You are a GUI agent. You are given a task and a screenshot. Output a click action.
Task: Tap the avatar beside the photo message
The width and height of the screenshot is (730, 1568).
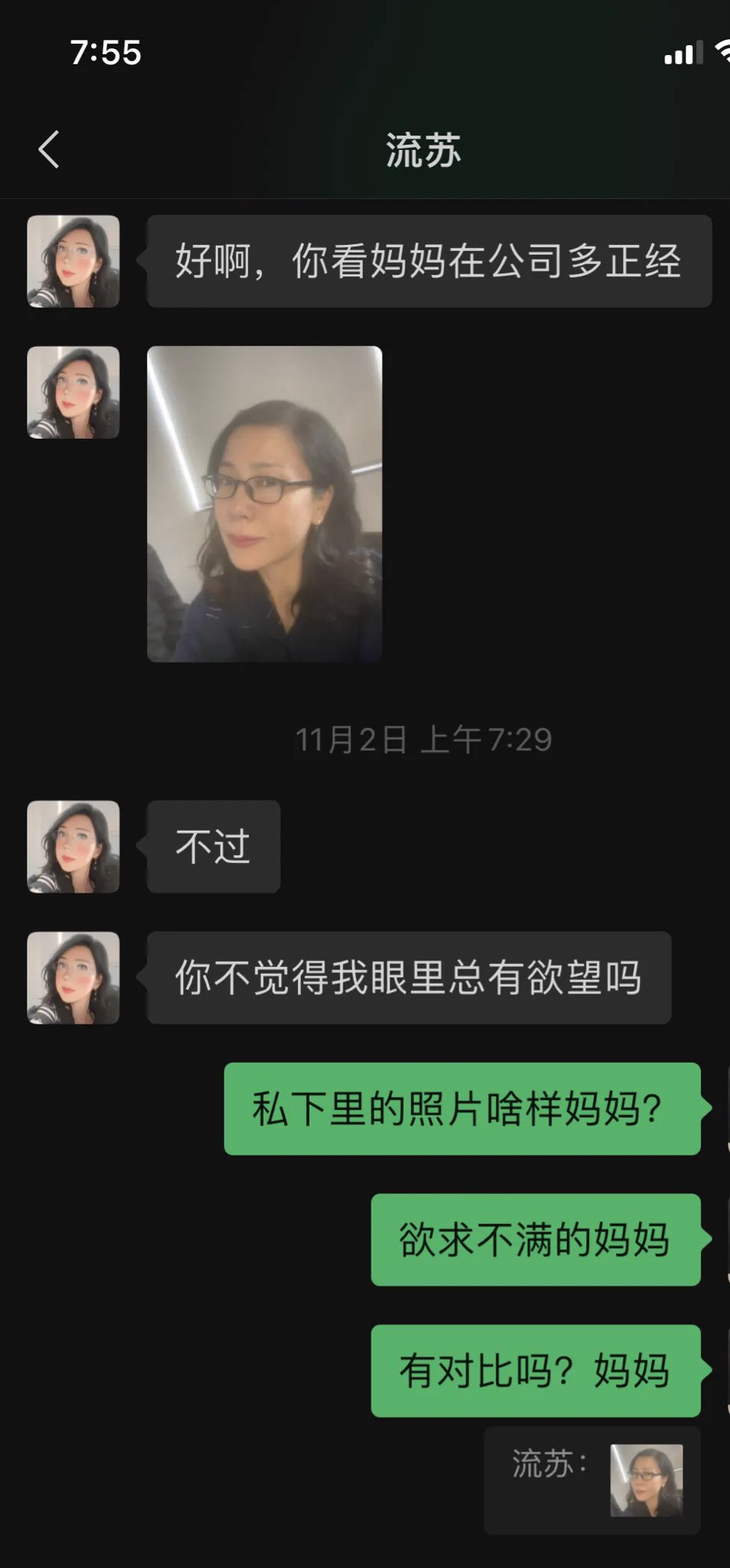72,392
